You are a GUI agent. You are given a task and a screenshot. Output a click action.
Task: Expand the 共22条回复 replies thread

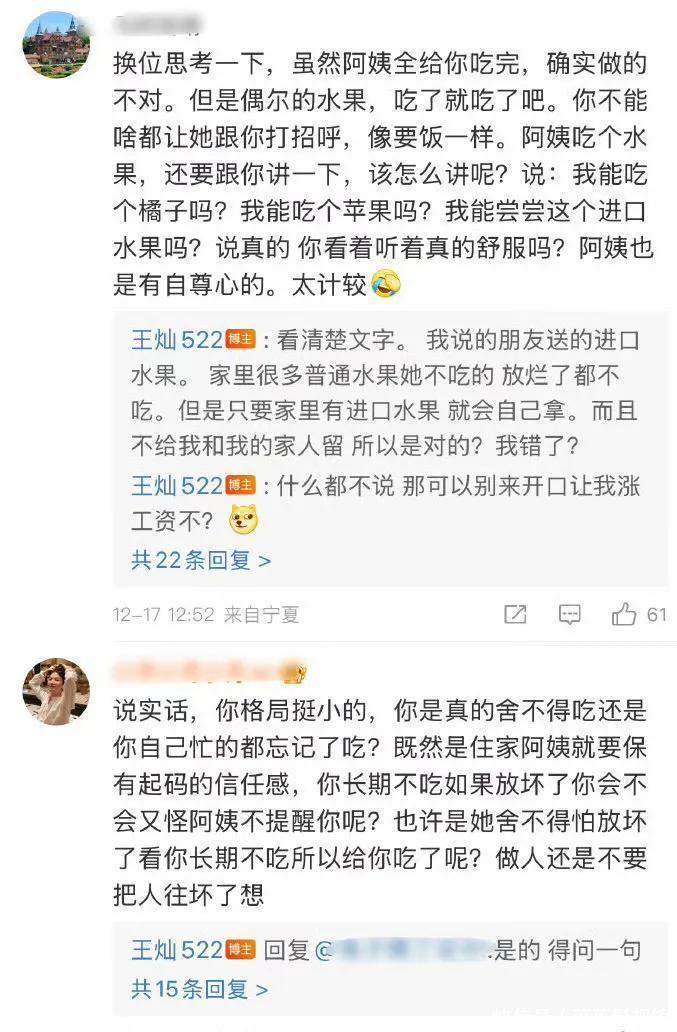click(201, 561)
